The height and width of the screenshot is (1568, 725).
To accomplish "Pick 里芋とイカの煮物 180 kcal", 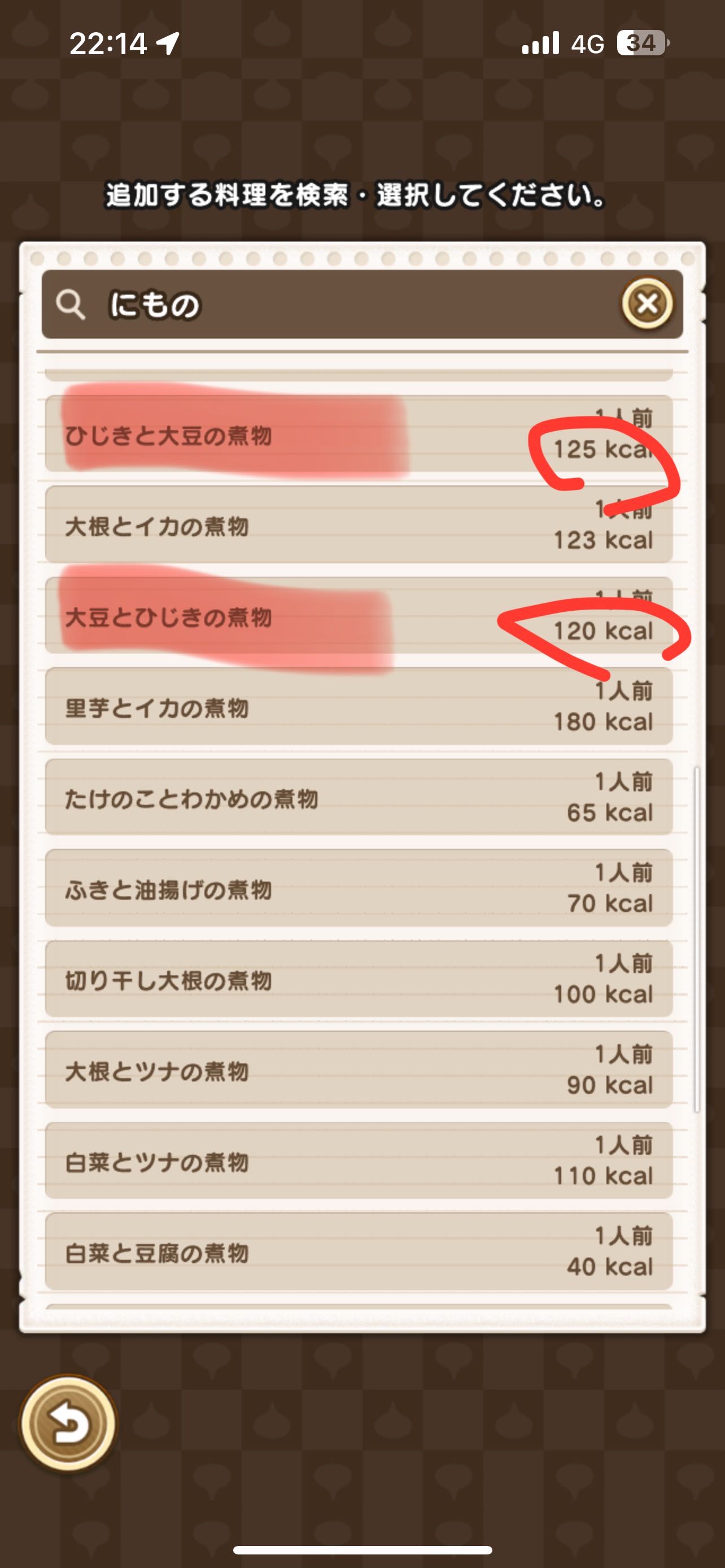I will pos(359,706).
